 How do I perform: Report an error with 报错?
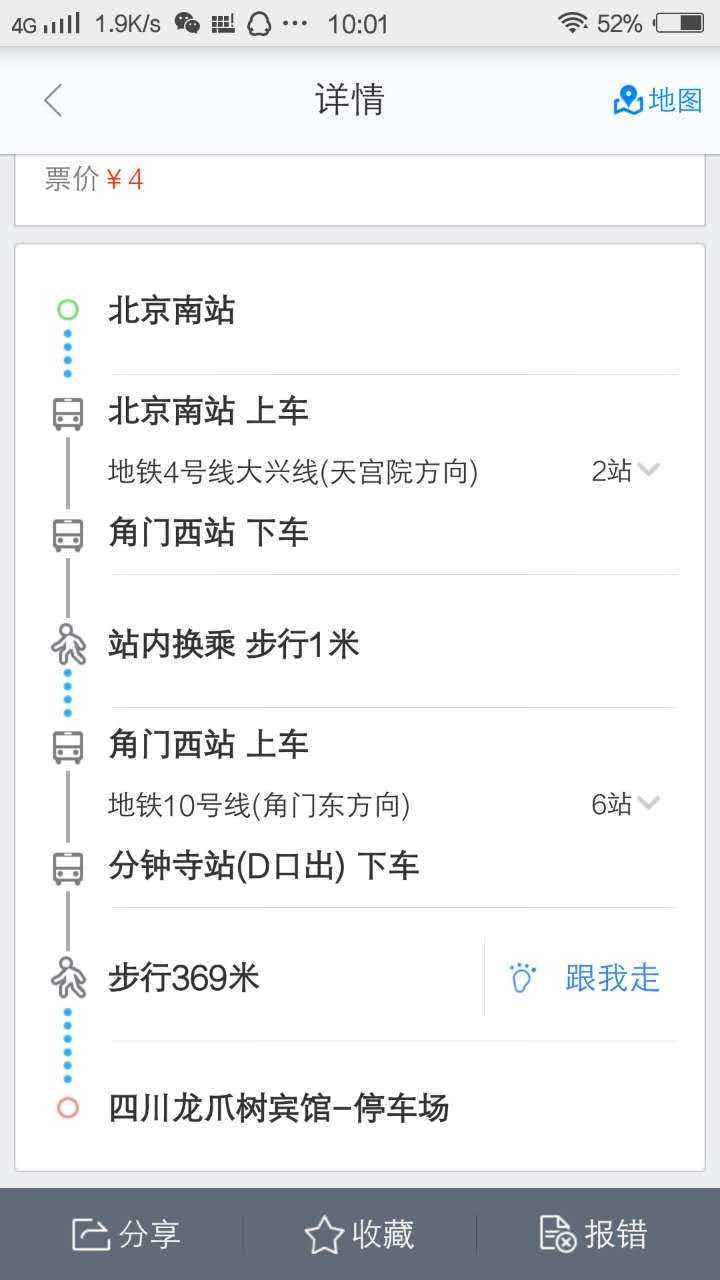tap(593, 1234)
